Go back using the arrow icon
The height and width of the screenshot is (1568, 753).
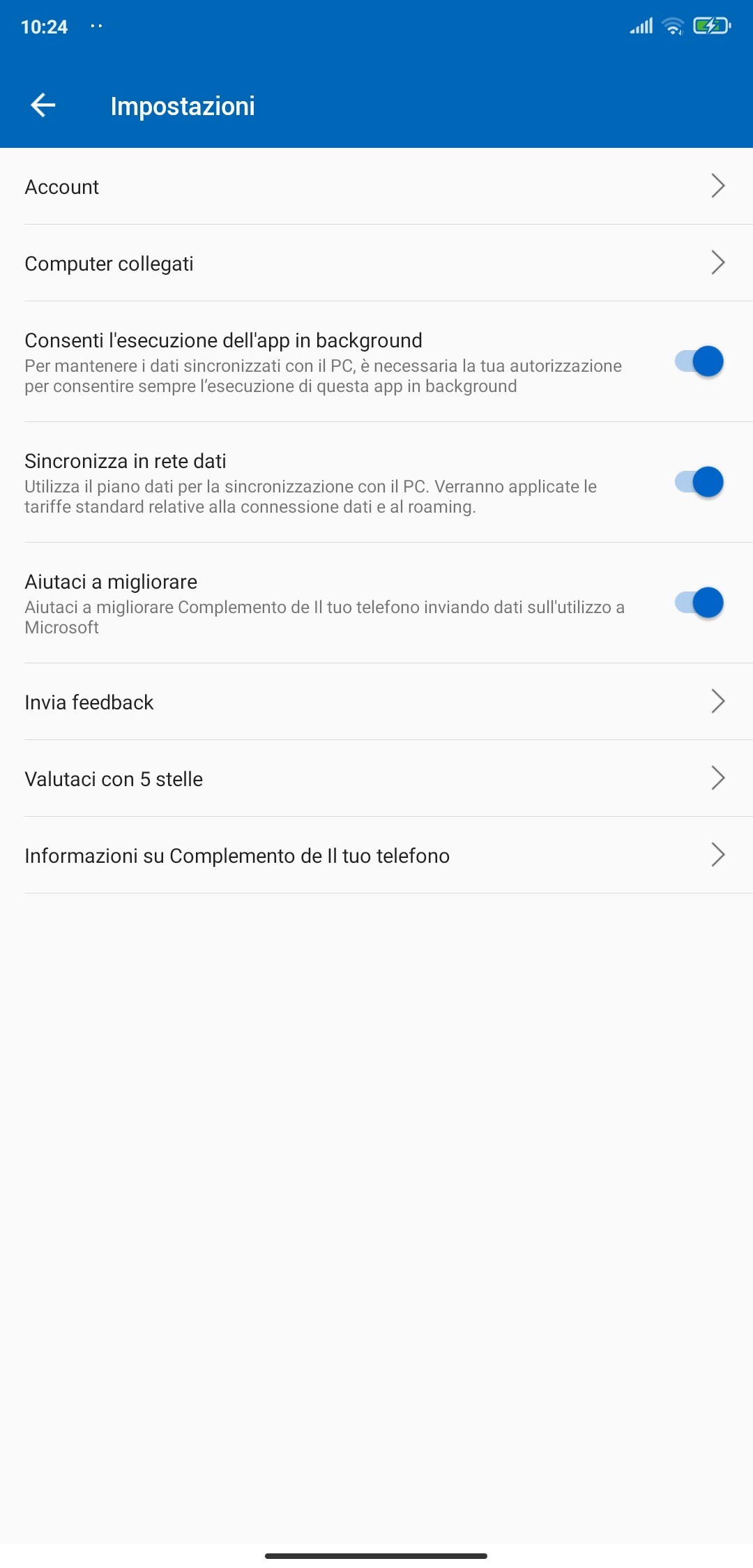[43, 105]
